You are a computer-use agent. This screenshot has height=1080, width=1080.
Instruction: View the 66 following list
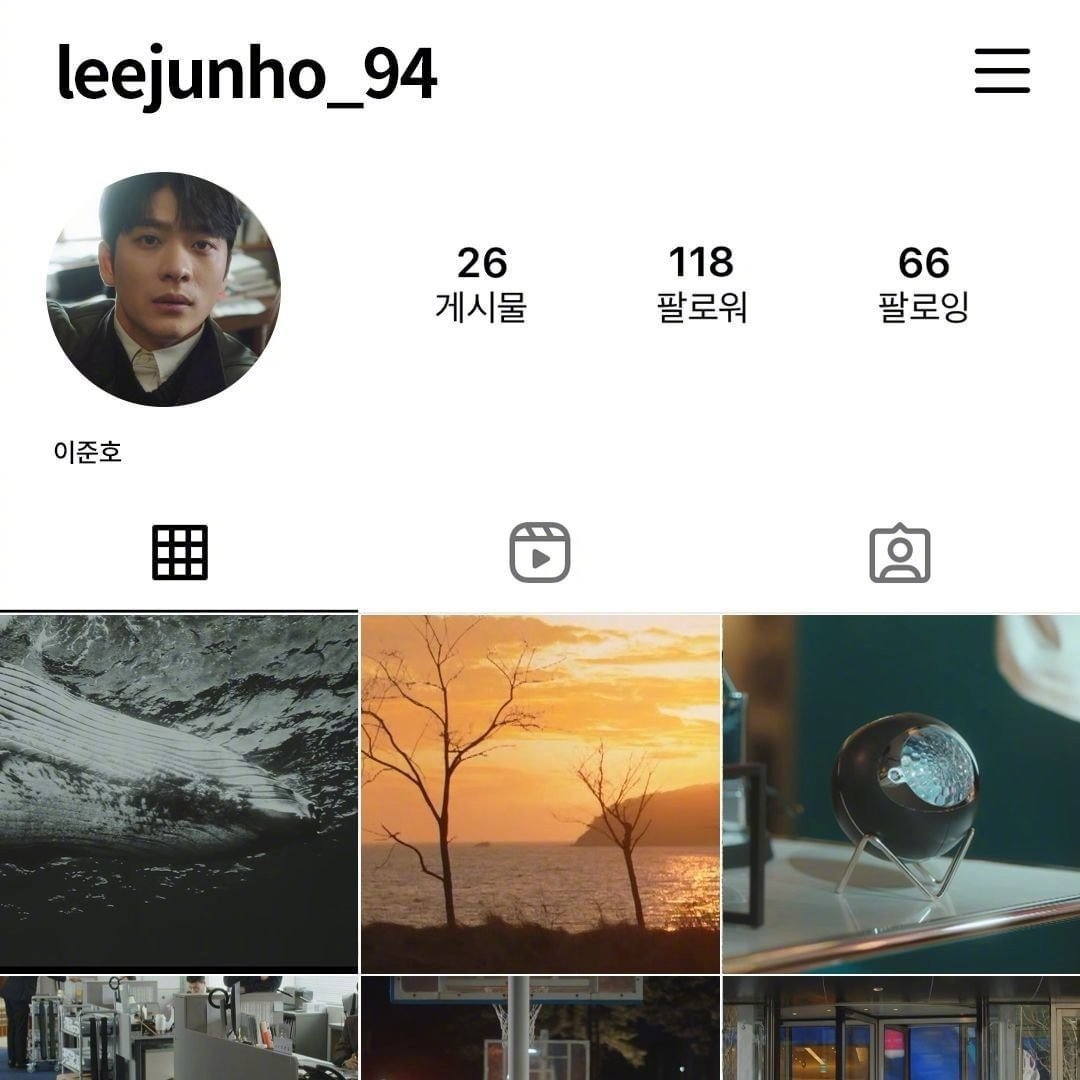click(x=923, y=284)
